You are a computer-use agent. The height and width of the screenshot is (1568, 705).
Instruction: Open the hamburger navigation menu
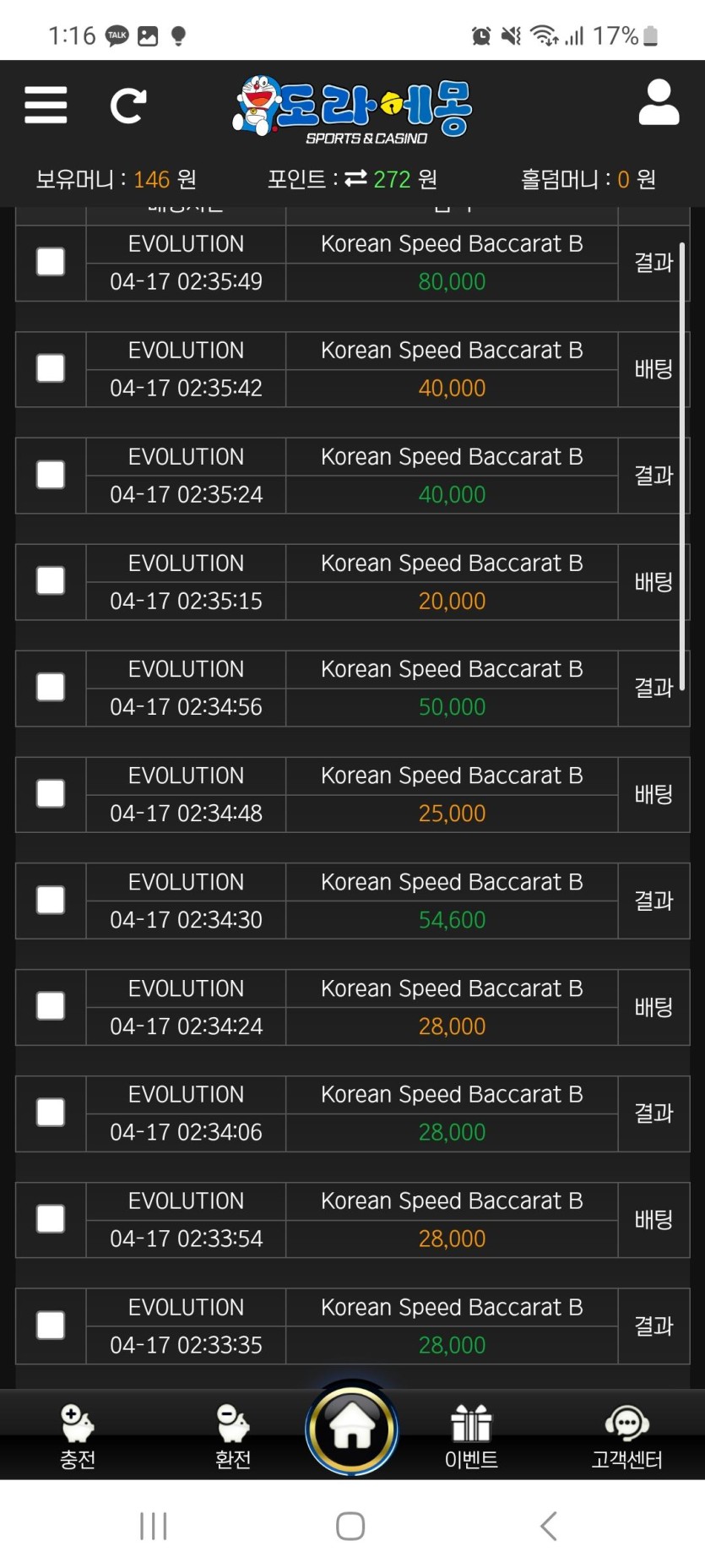(45, 105)
